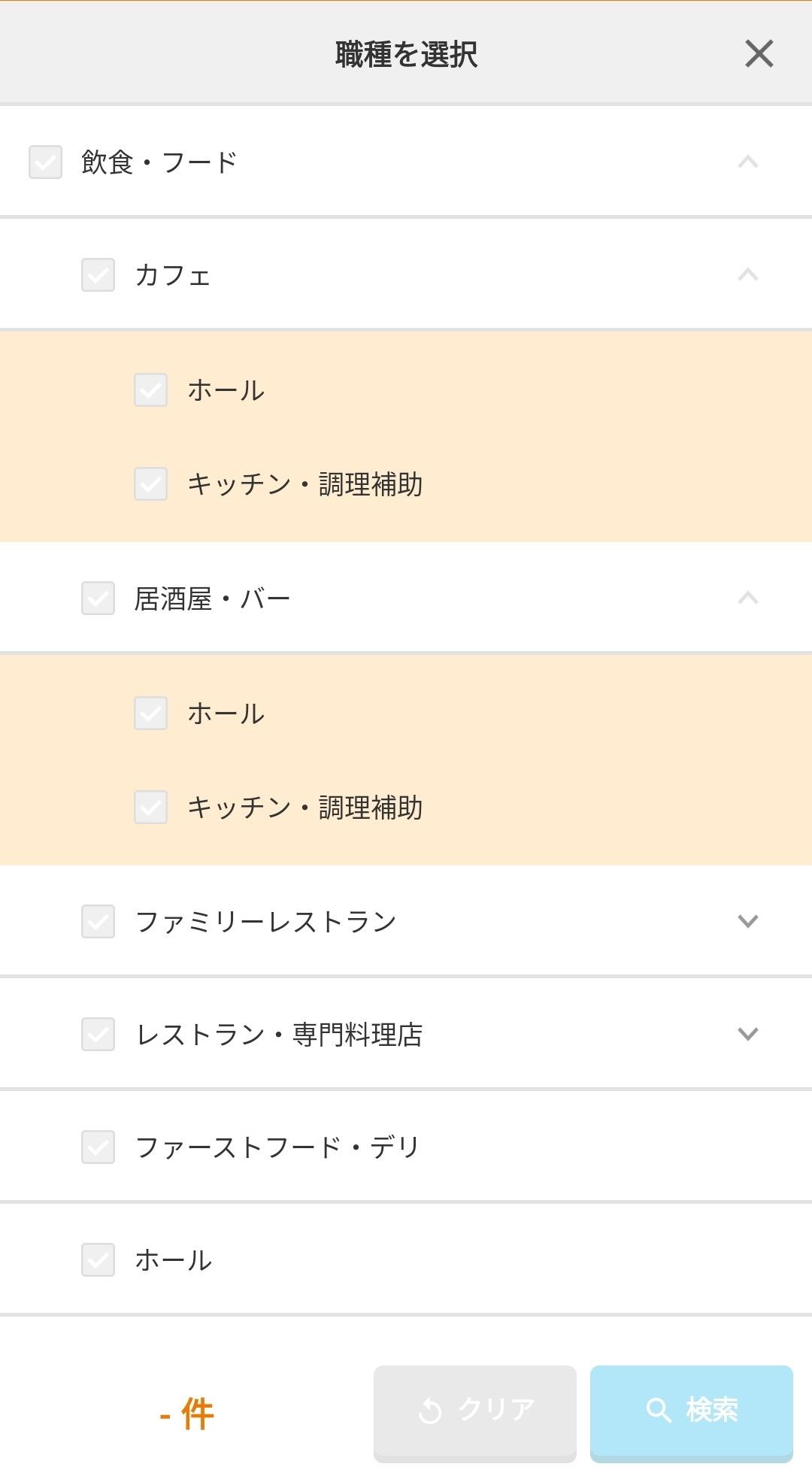Viewport: 812px width, 1482px height.
Task: Check the ホール option below ファーストフード・デリ
Action: tap(98, 1260)
